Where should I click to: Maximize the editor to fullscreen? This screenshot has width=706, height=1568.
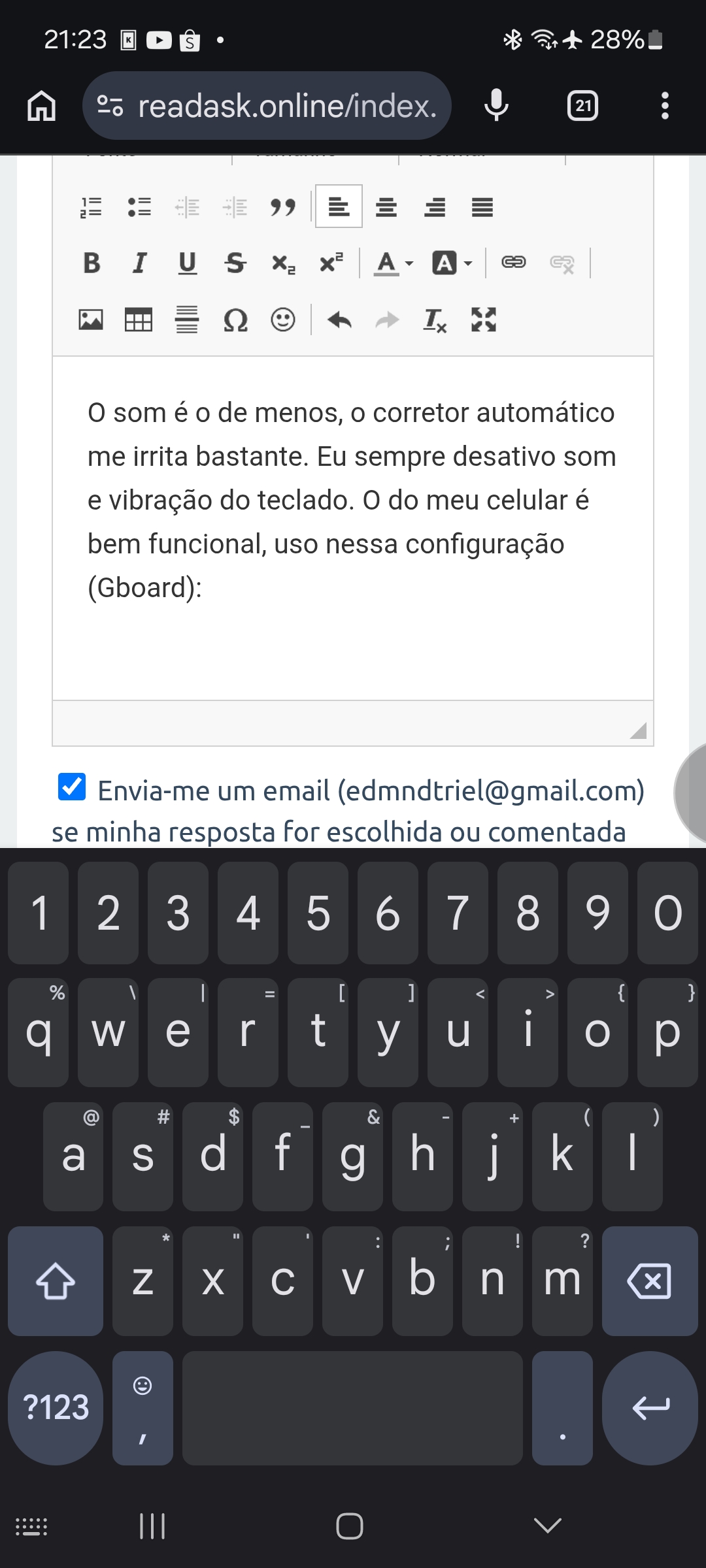(x=484, y=320)
